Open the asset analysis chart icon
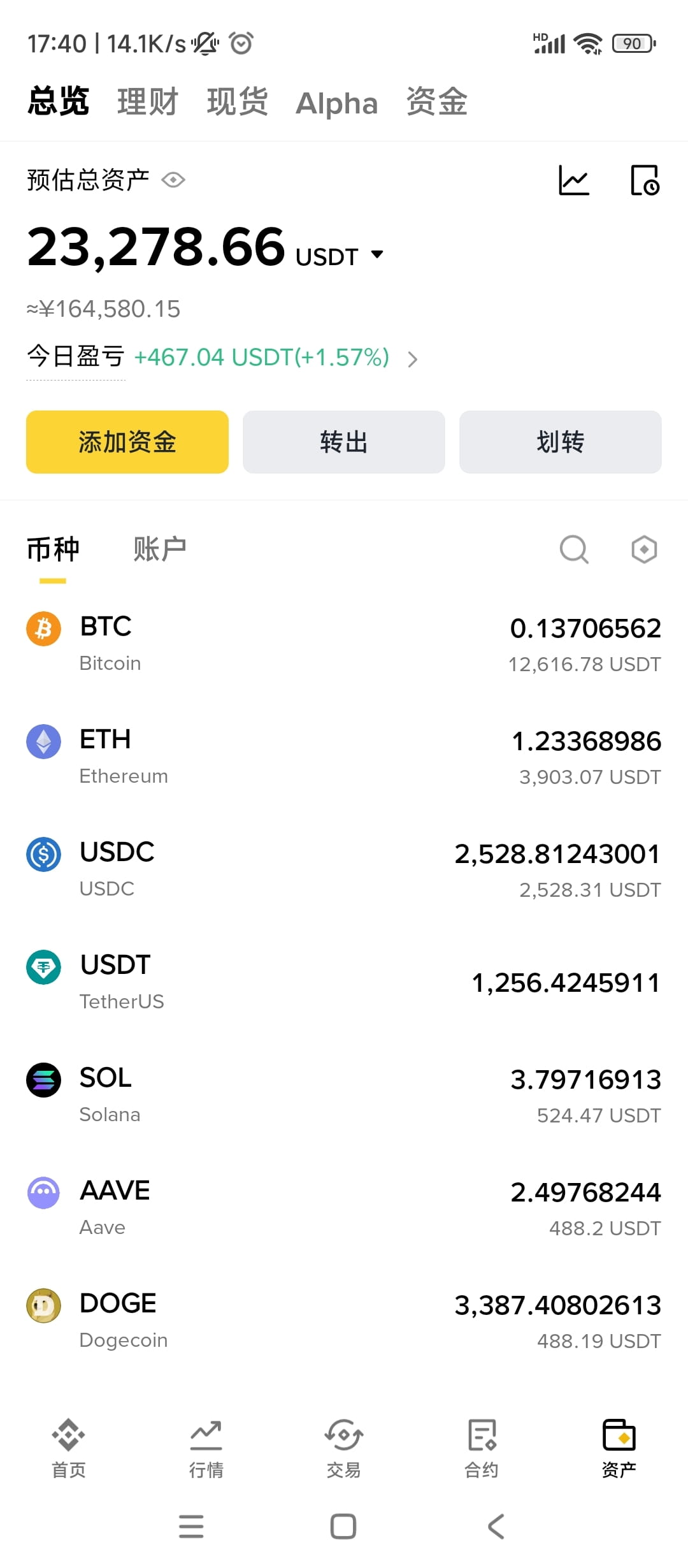Image resolution: width=688 pixels, height=1568 pixels. pos(573,180)
